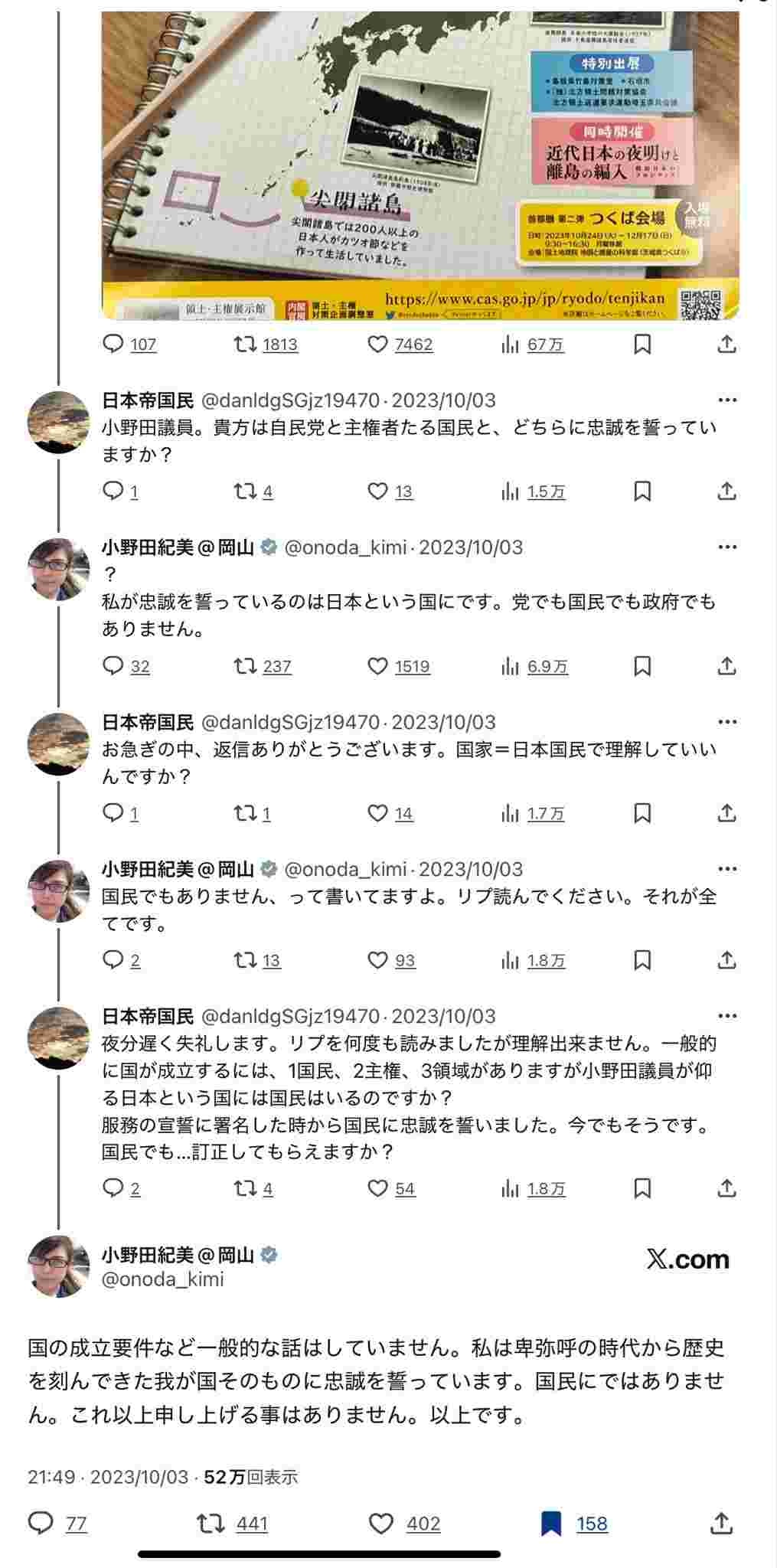Like the post with 7462 likes
This screenshot has height=1568, width=777.
(378, 345)
